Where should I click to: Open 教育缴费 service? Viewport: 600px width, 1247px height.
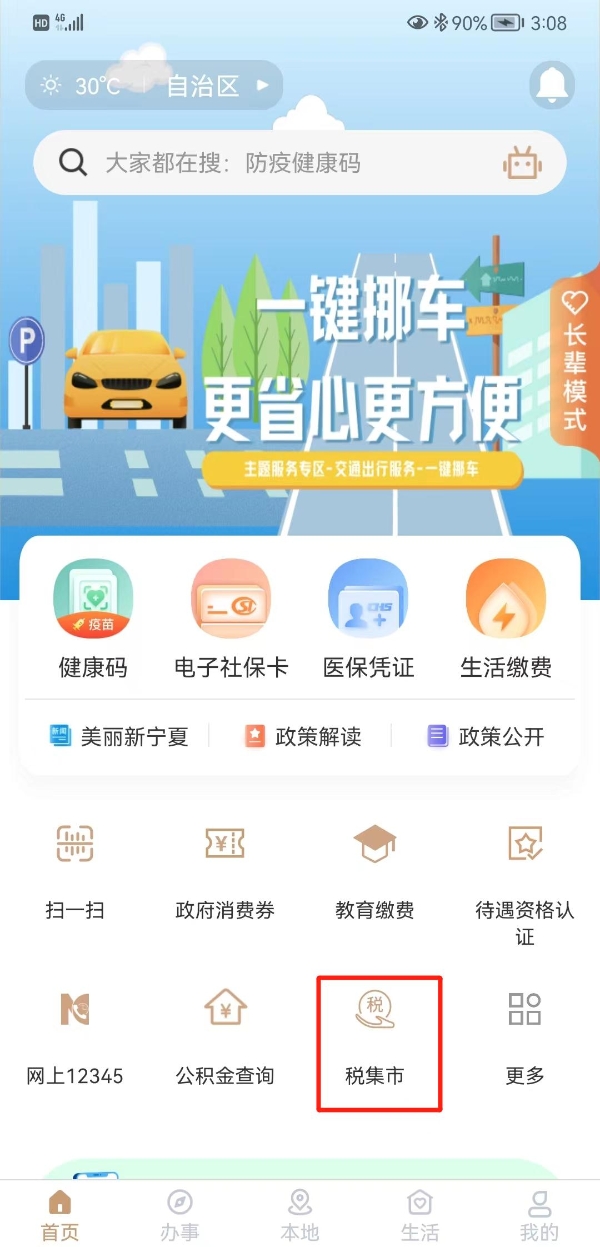(375, 870)
